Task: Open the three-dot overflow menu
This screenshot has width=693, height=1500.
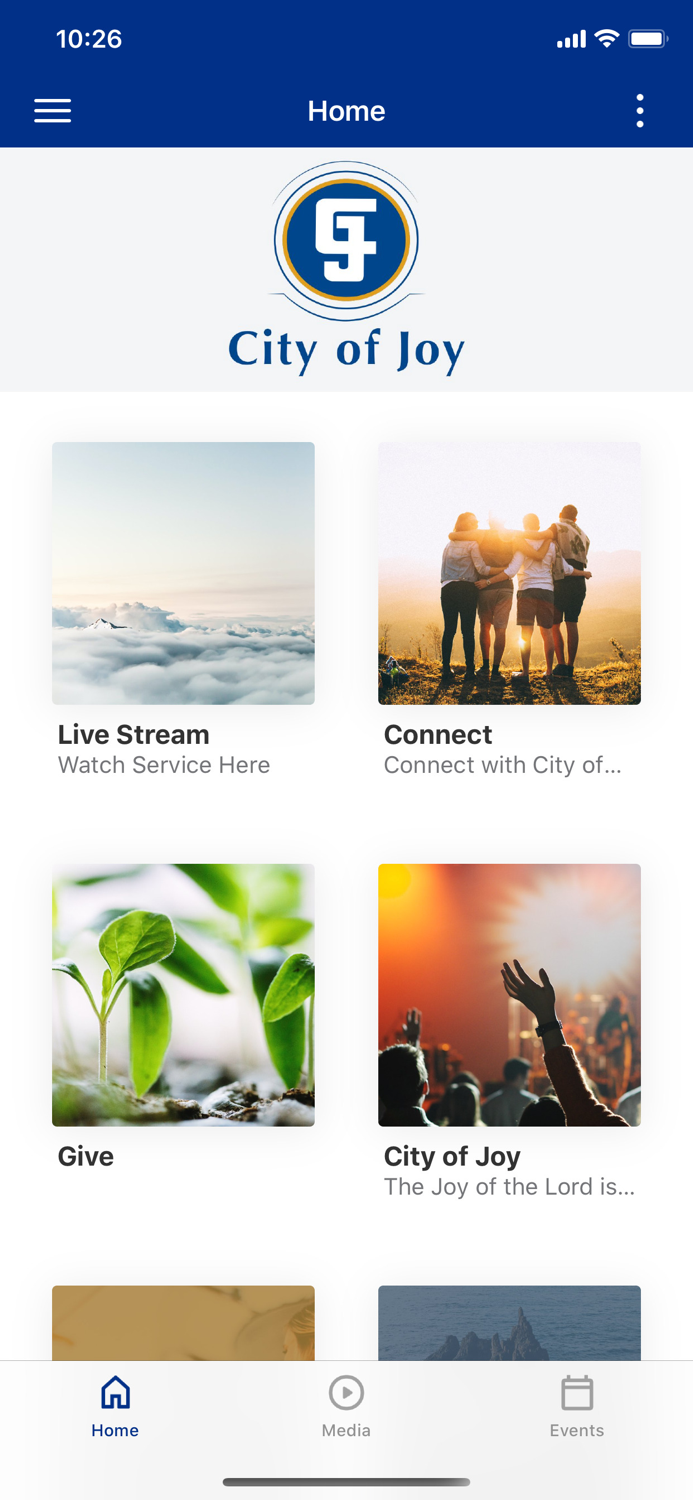Action: point(640,111)
